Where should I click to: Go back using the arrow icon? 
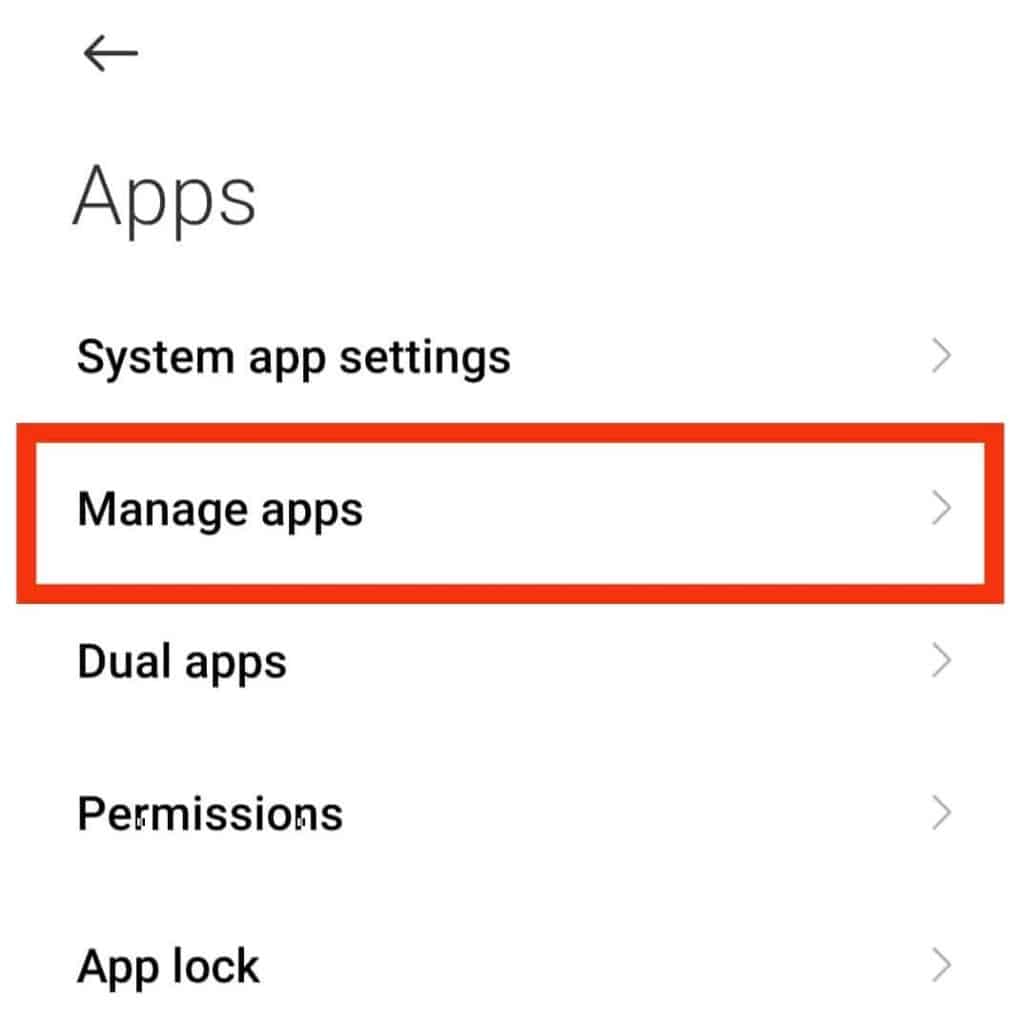[x=110, y=55]
